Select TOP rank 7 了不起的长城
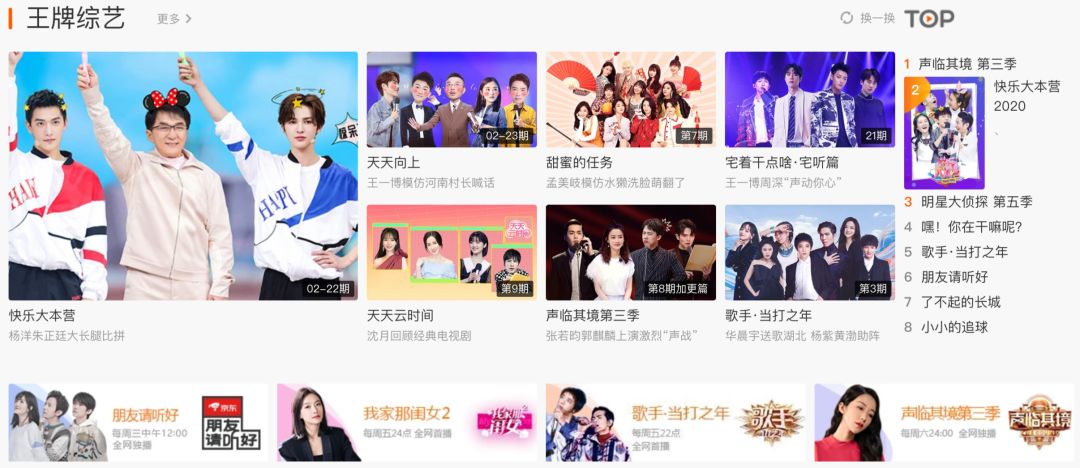The image size is (1080, 468). coord(960,302)
